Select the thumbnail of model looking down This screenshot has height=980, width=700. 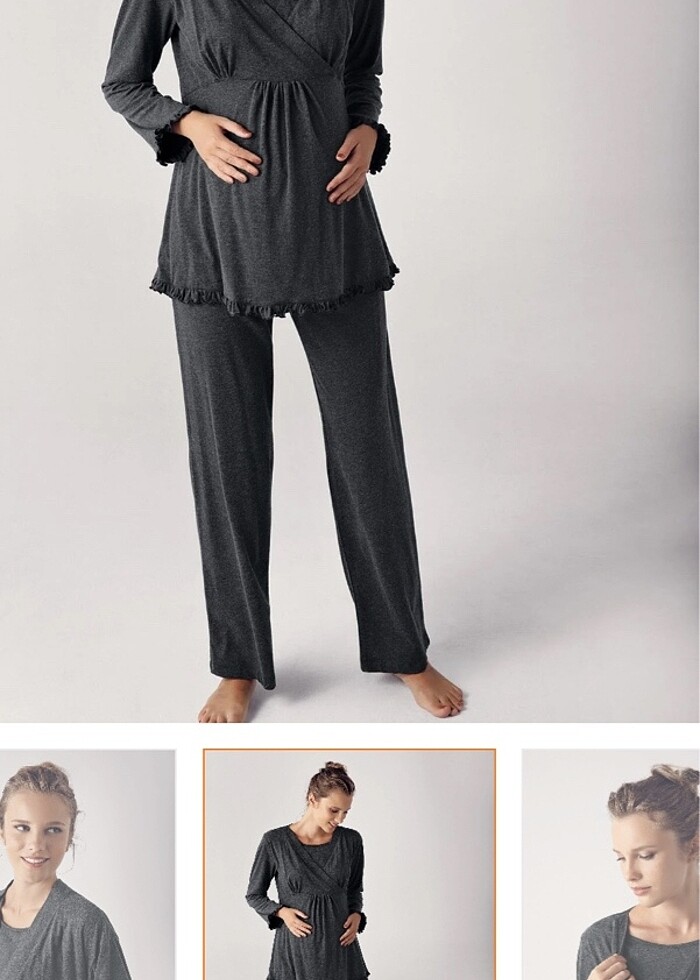point(611,865)
